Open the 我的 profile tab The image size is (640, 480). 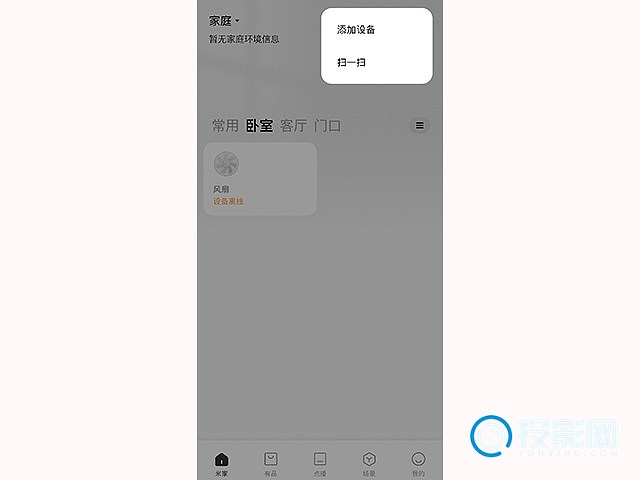tap(418, 463)
